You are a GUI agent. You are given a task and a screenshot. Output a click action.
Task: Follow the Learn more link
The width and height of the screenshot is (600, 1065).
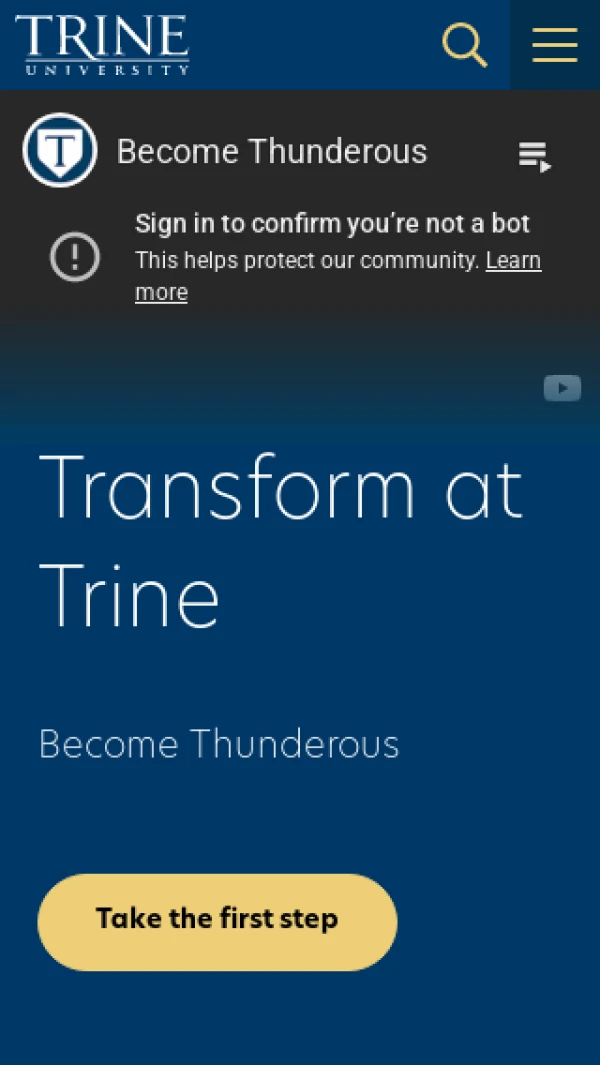tap(512, 261)
